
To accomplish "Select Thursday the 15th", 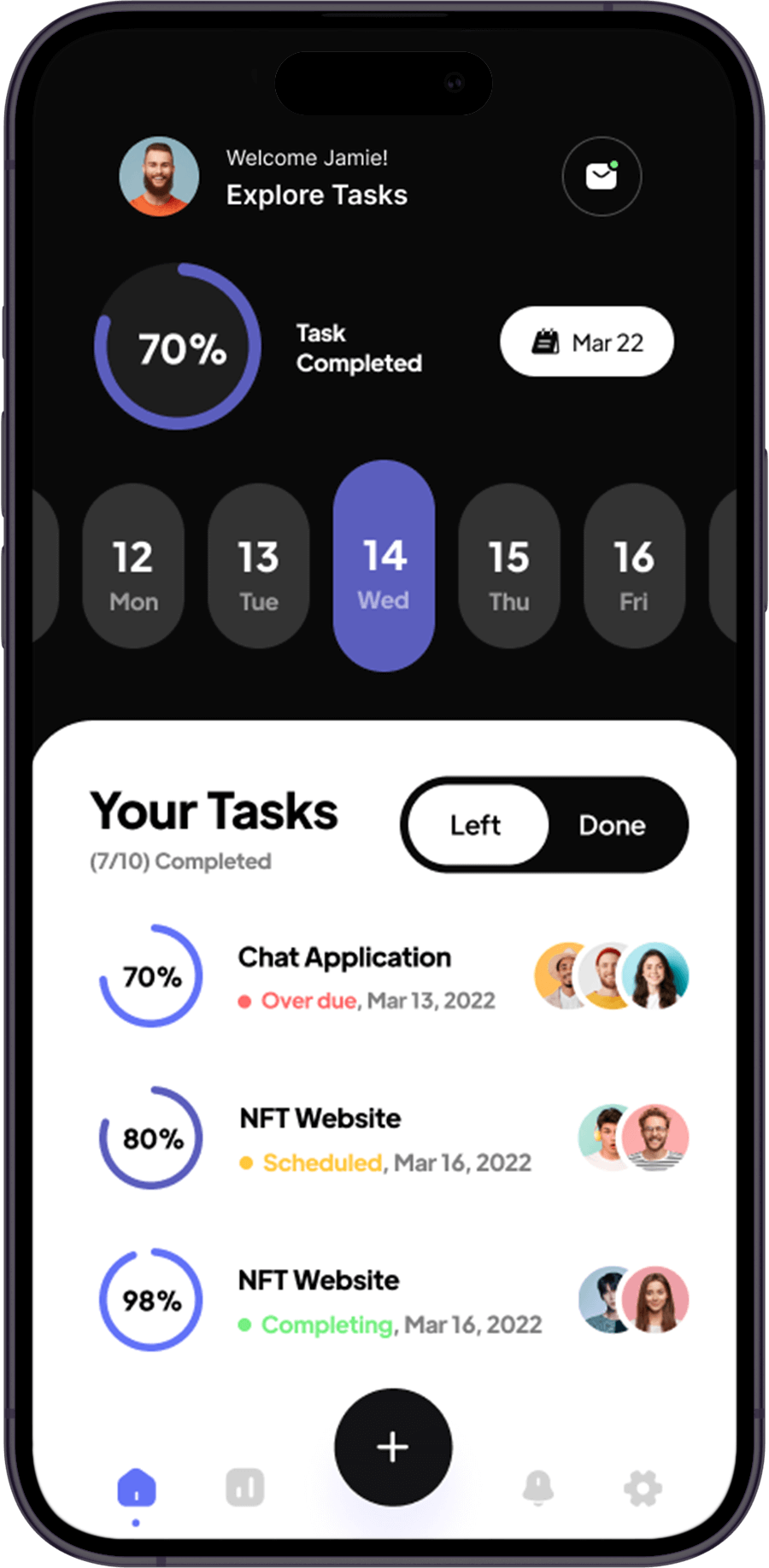I will click(x=509, y=566).
